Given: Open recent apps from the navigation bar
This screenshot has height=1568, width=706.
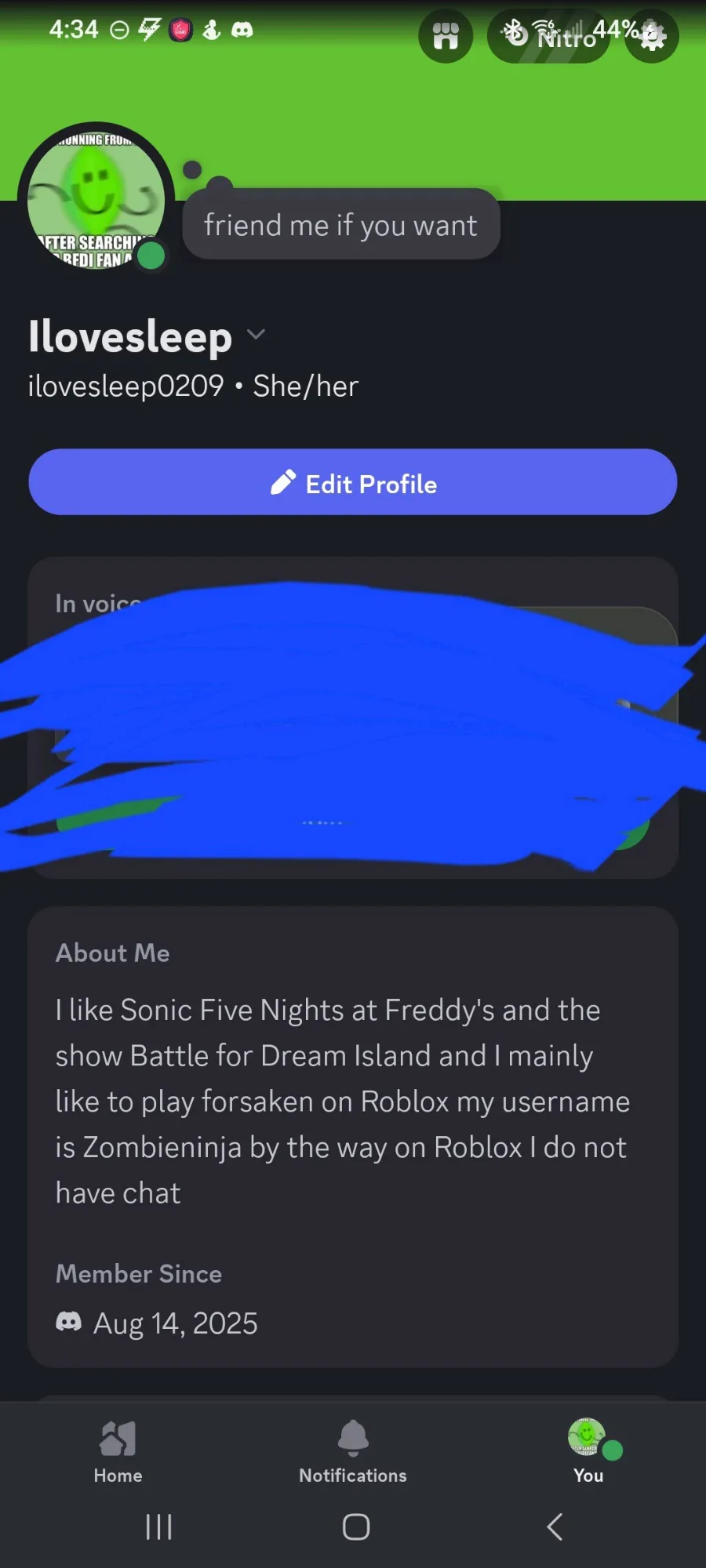Looking at the screenshot, I should tap(158, 1526).
